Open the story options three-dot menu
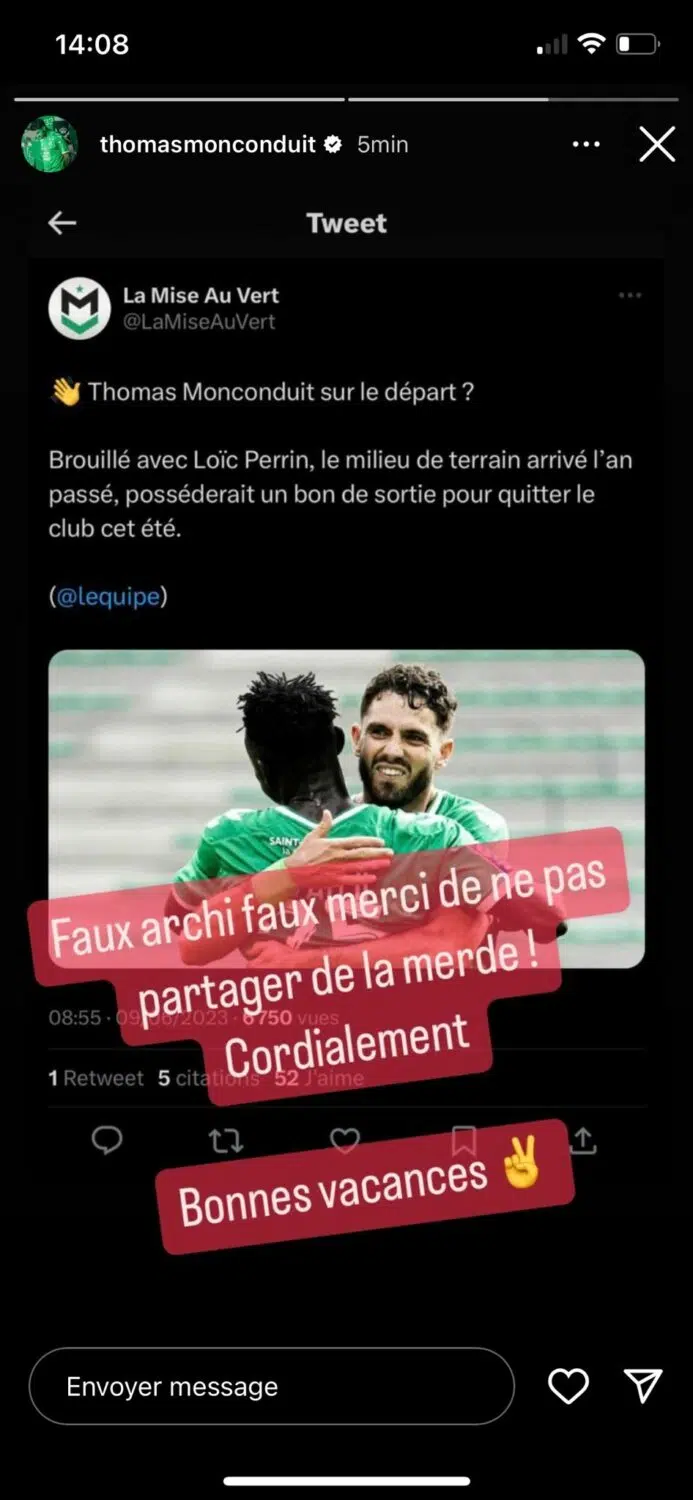 pos(586,145)
